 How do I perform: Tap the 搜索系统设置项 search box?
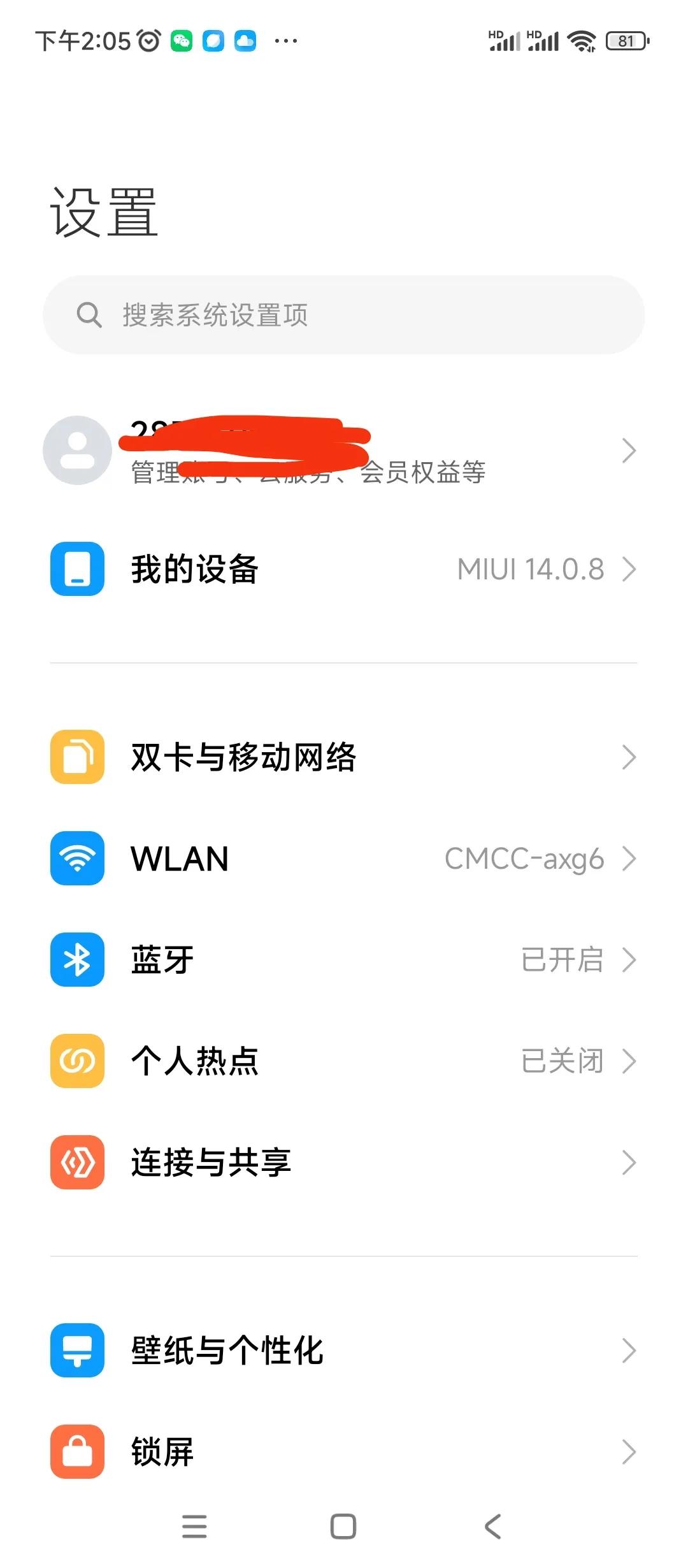[344, 315]
